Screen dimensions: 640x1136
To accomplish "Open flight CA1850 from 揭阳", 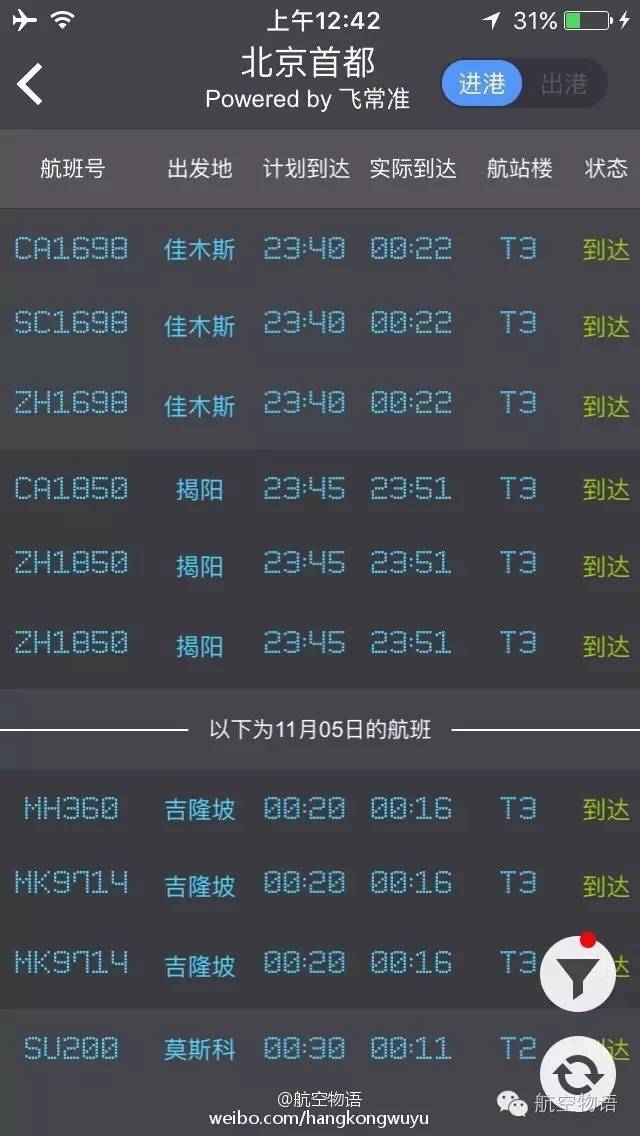I will (320, 489).
